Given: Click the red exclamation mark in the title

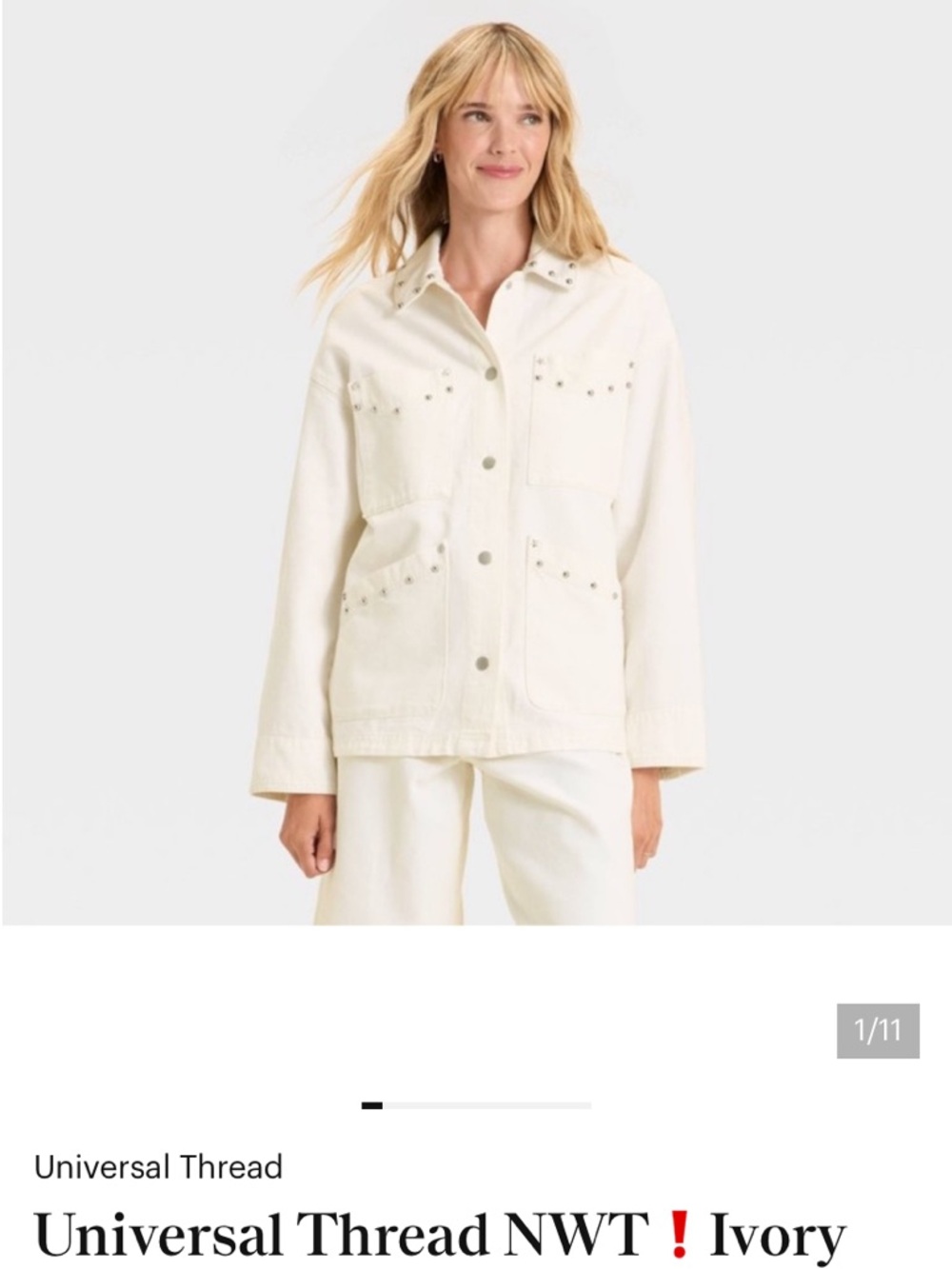Looking at the screenshot, I should coord(682,1233).
